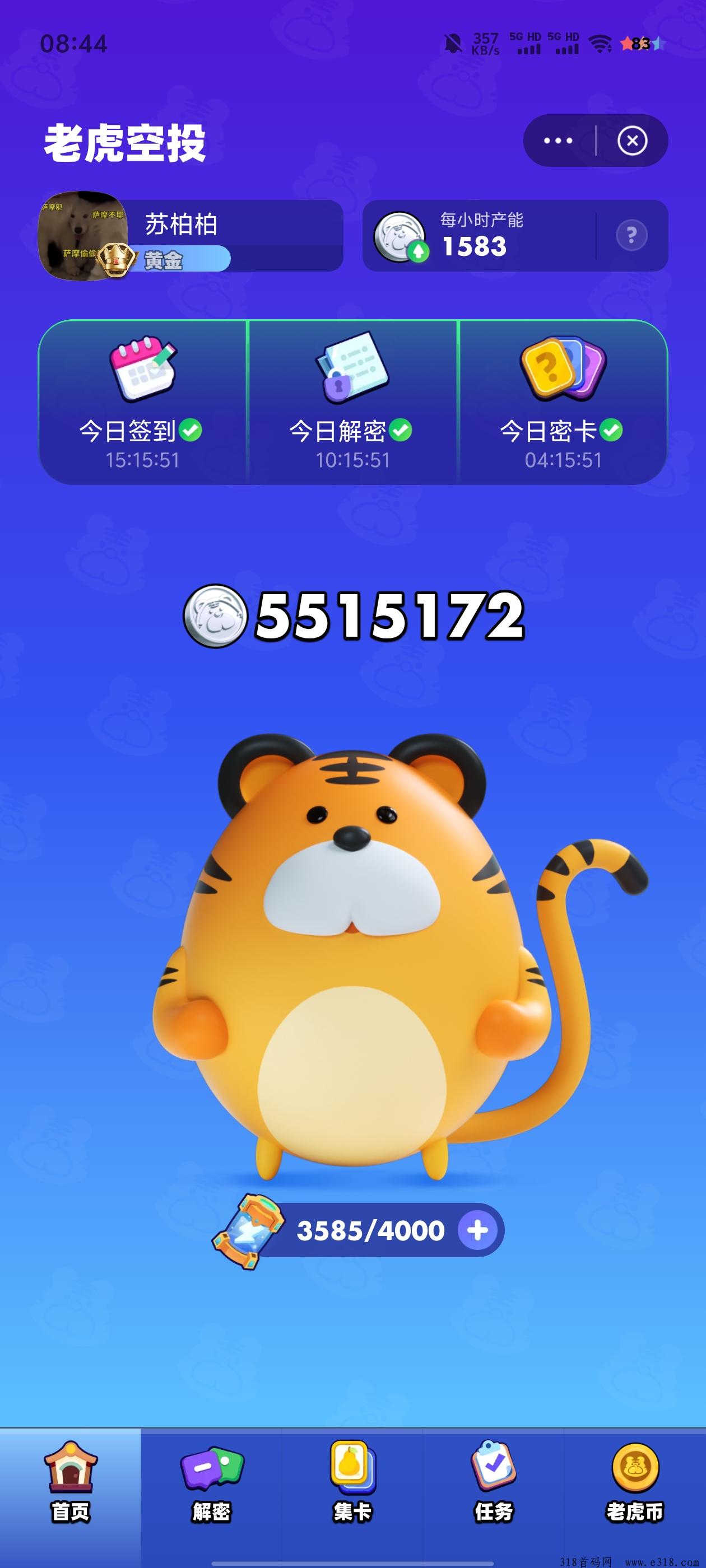Add energy with the plus button
This screenshot has width=706, height=1568.
pyautogui.click(x=477, y=1230)
